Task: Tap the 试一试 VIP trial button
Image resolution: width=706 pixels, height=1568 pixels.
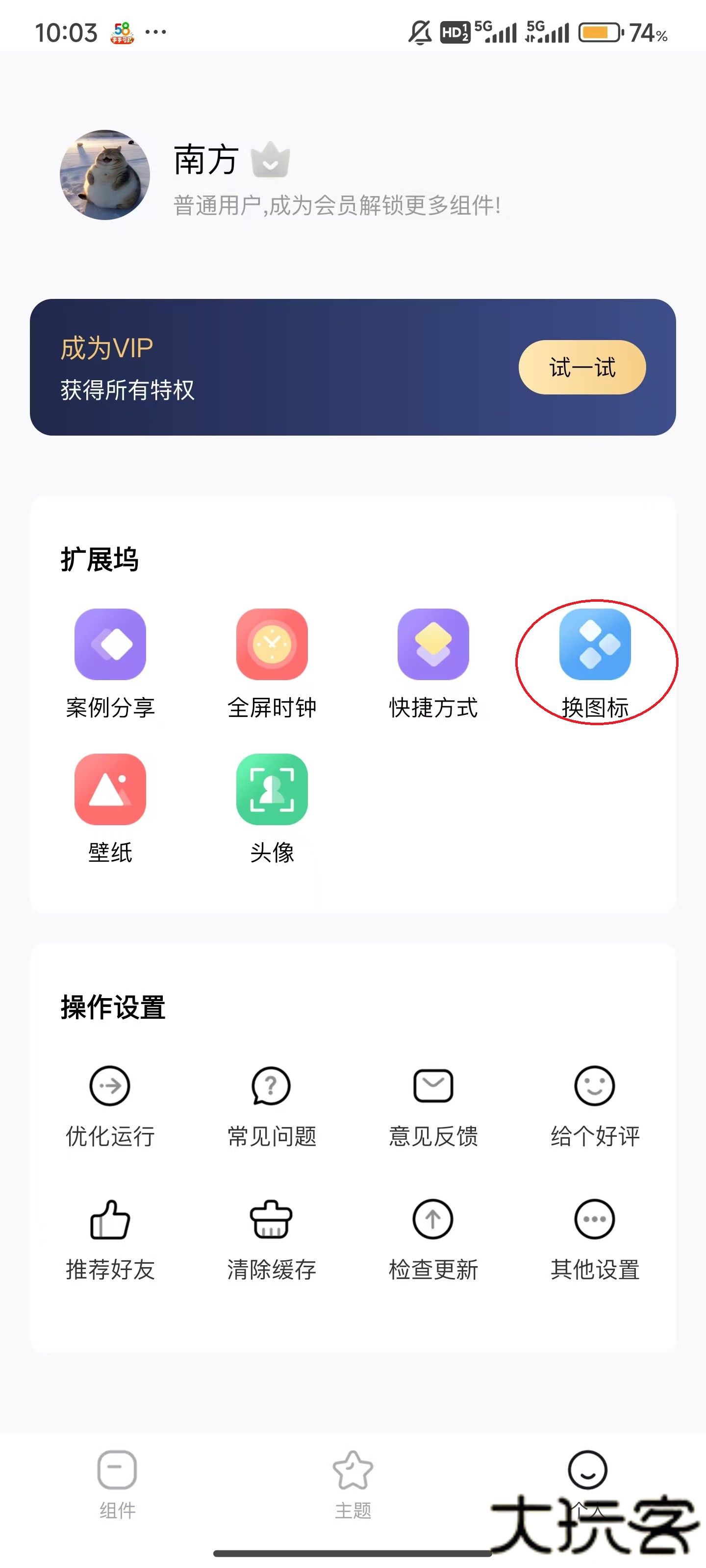Action: pyautogui.click(x=582, y=367)
